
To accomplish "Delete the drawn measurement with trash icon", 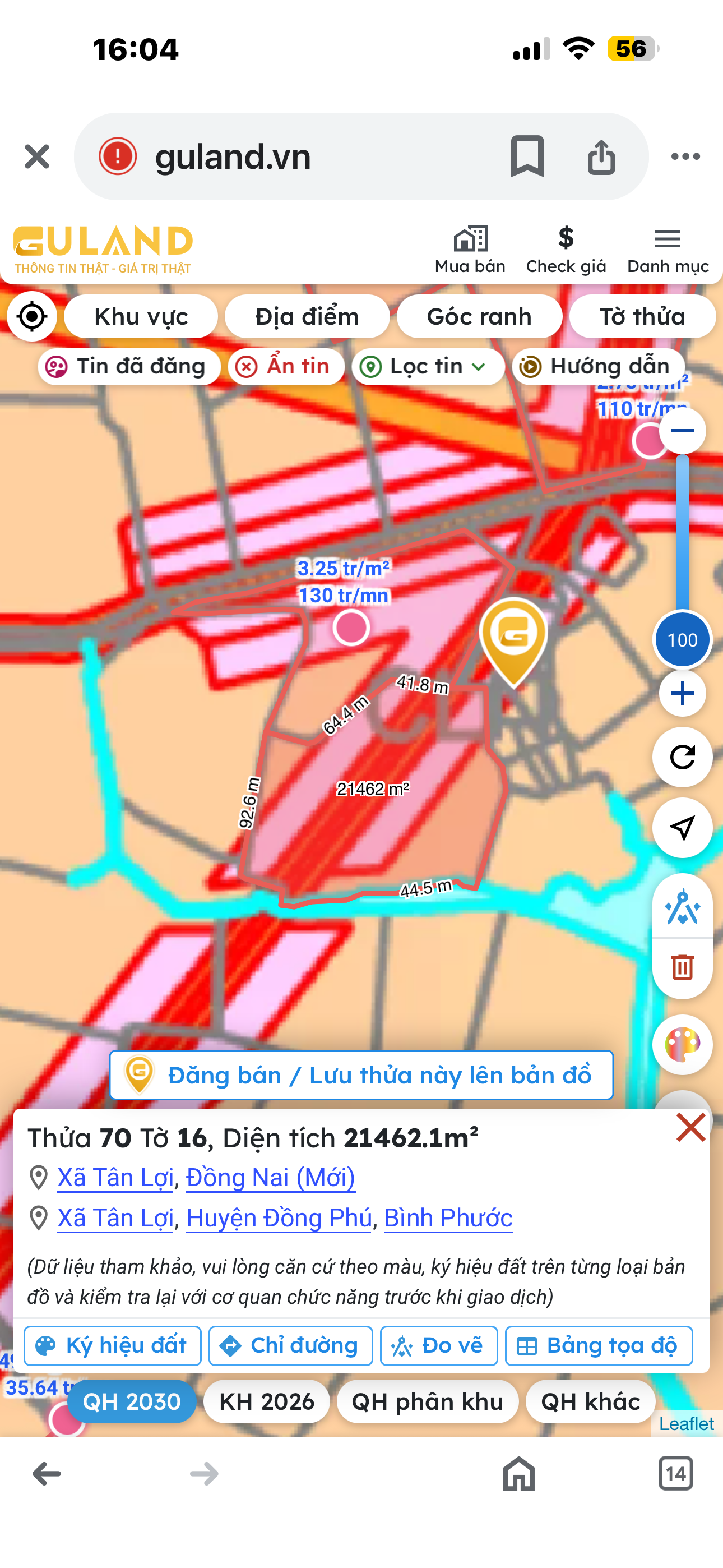I will pyautogui.click(x=682, y=967).
